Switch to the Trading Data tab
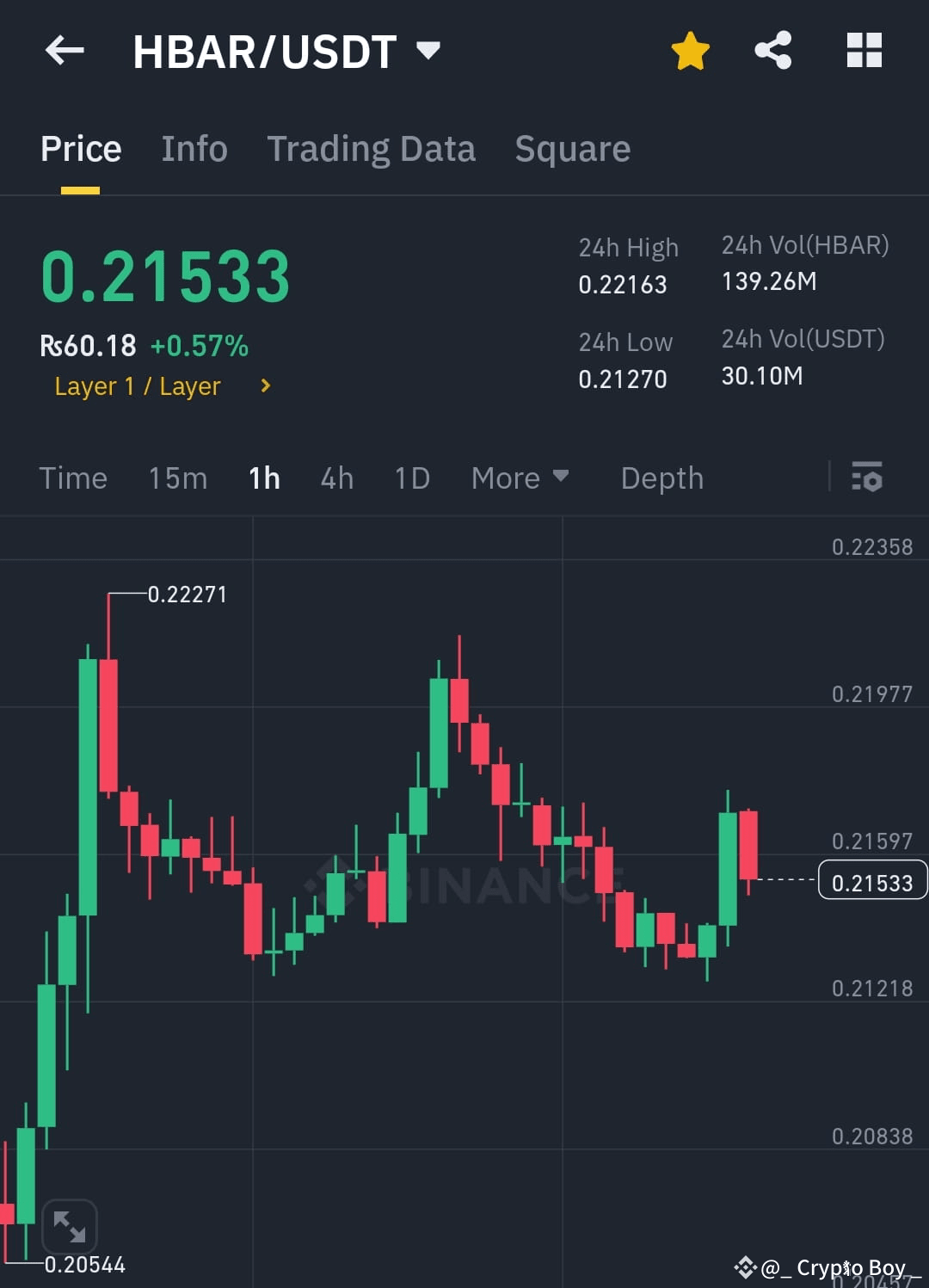 pos(372,148)
